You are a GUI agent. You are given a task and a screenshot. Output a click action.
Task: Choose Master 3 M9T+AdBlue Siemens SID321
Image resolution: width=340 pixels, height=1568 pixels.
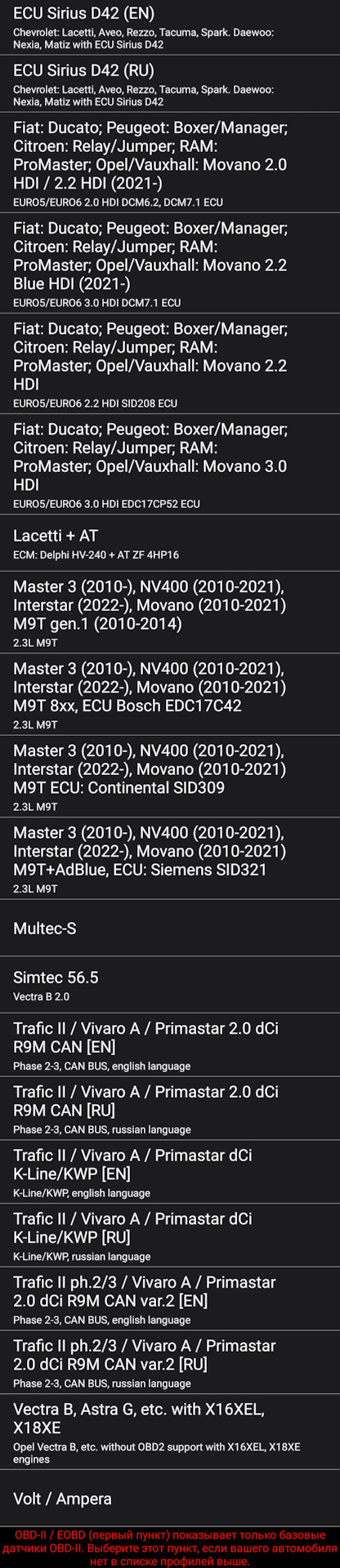[170, 858]
